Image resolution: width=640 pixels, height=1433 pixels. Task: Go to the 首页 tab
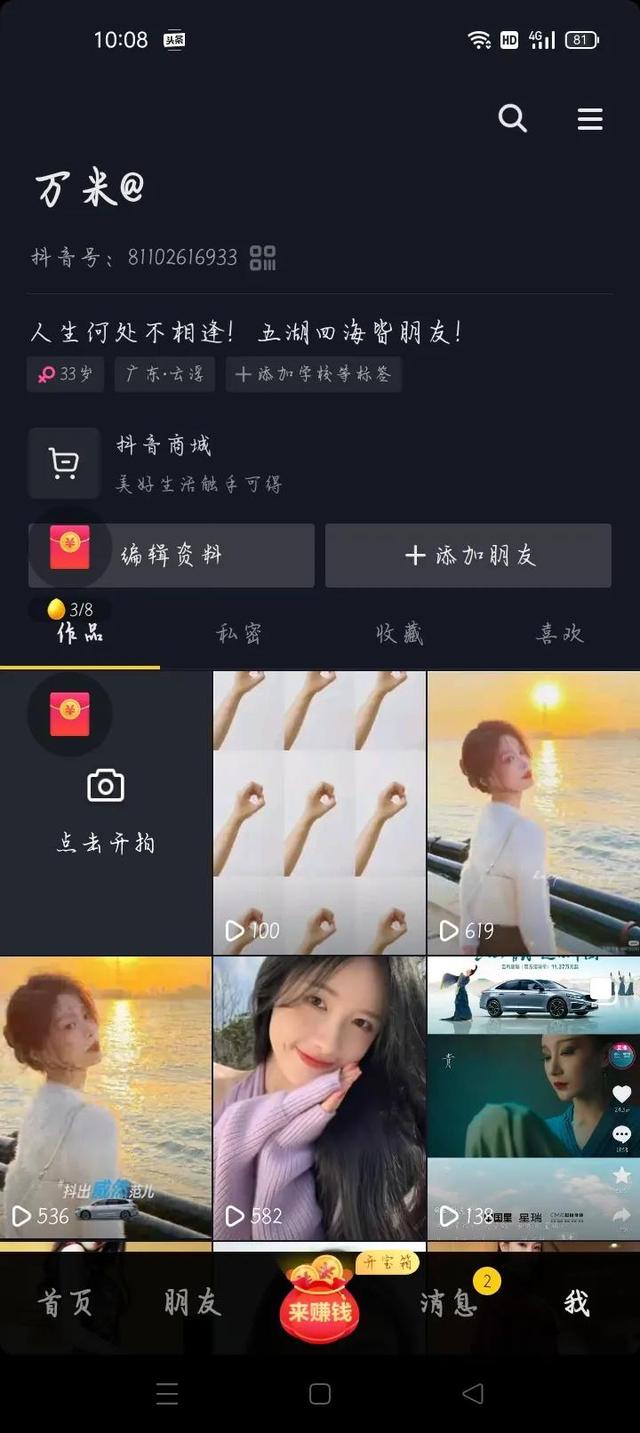pos(65,1302)
